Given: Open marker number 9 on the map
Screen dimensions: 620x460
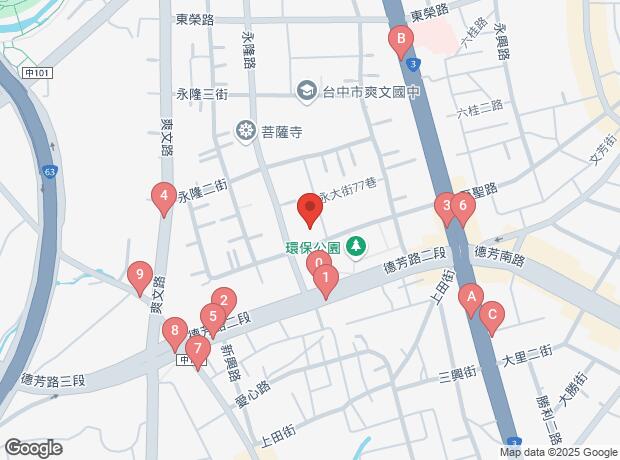Looking at the screenshot, I should [140, 274].
